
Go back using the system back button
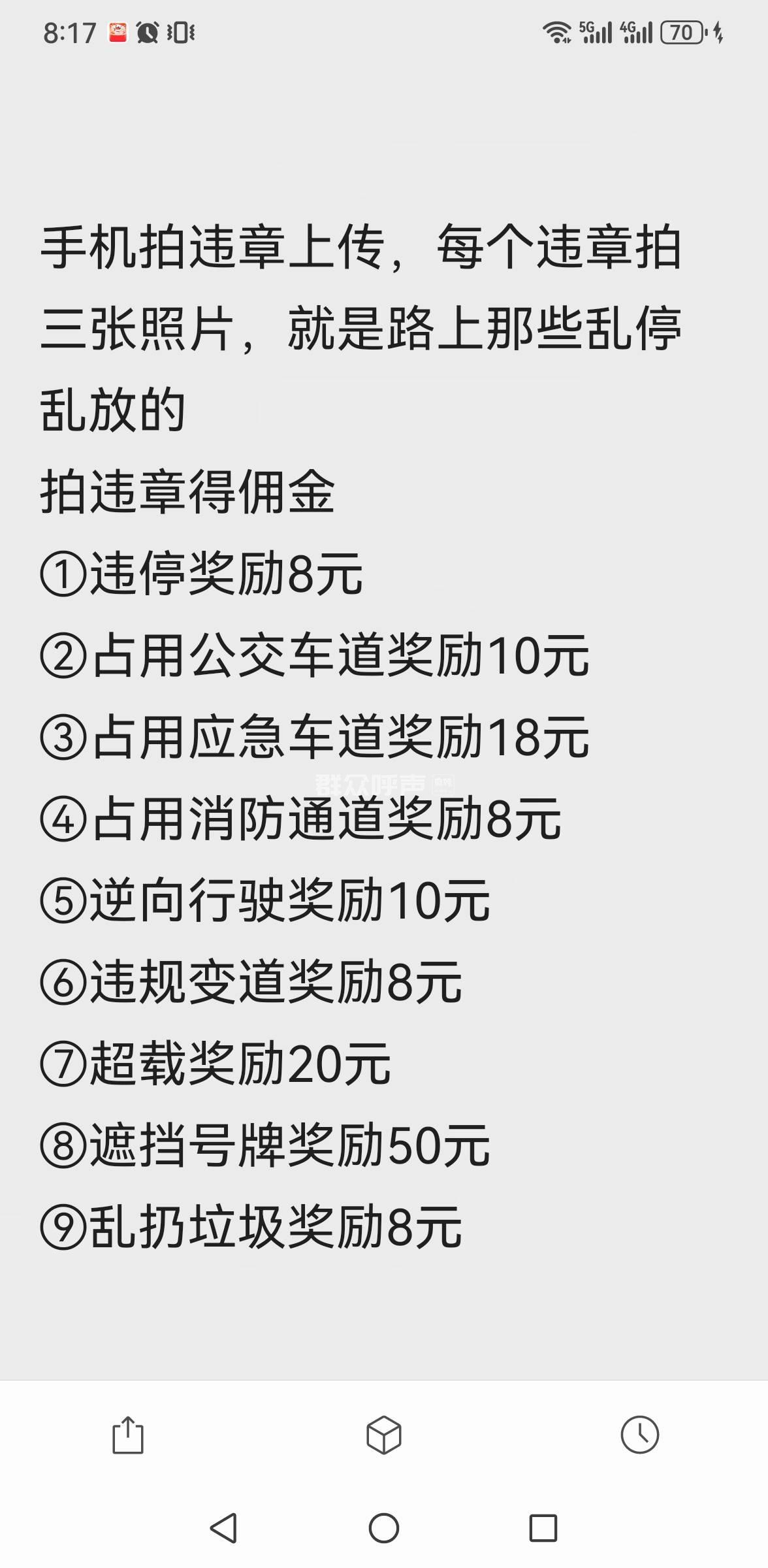click(x=223, y=1528)
